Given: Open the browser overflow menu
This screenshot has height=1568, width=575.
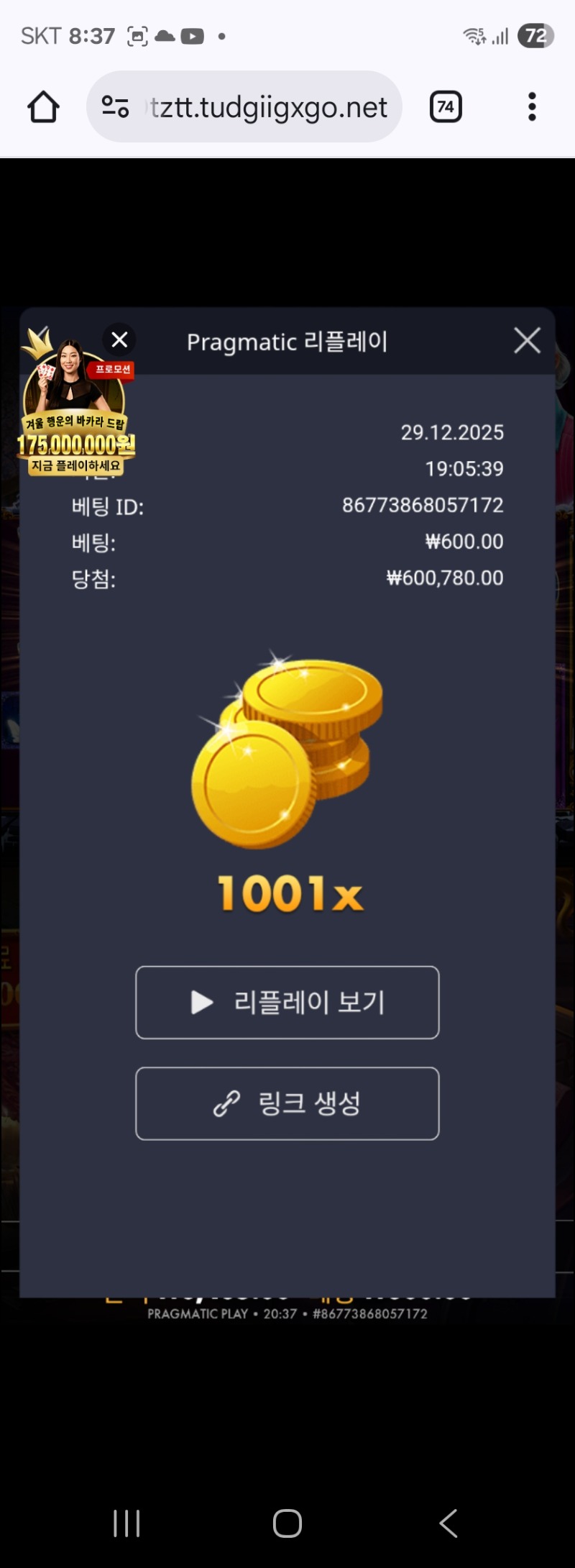Looking at the screenshot, I should (532, 107).
